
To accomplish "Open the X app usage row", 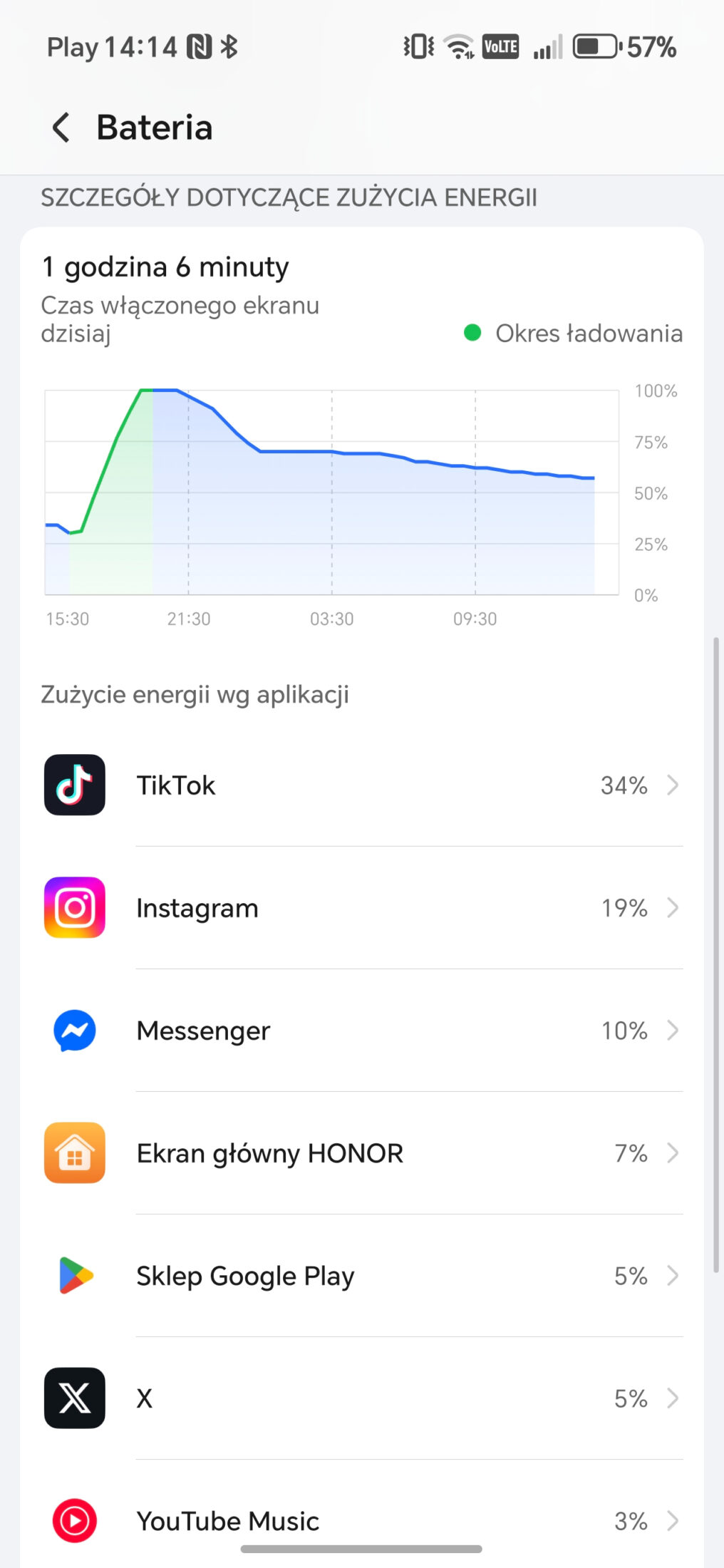I will [x=362, y=1398].
